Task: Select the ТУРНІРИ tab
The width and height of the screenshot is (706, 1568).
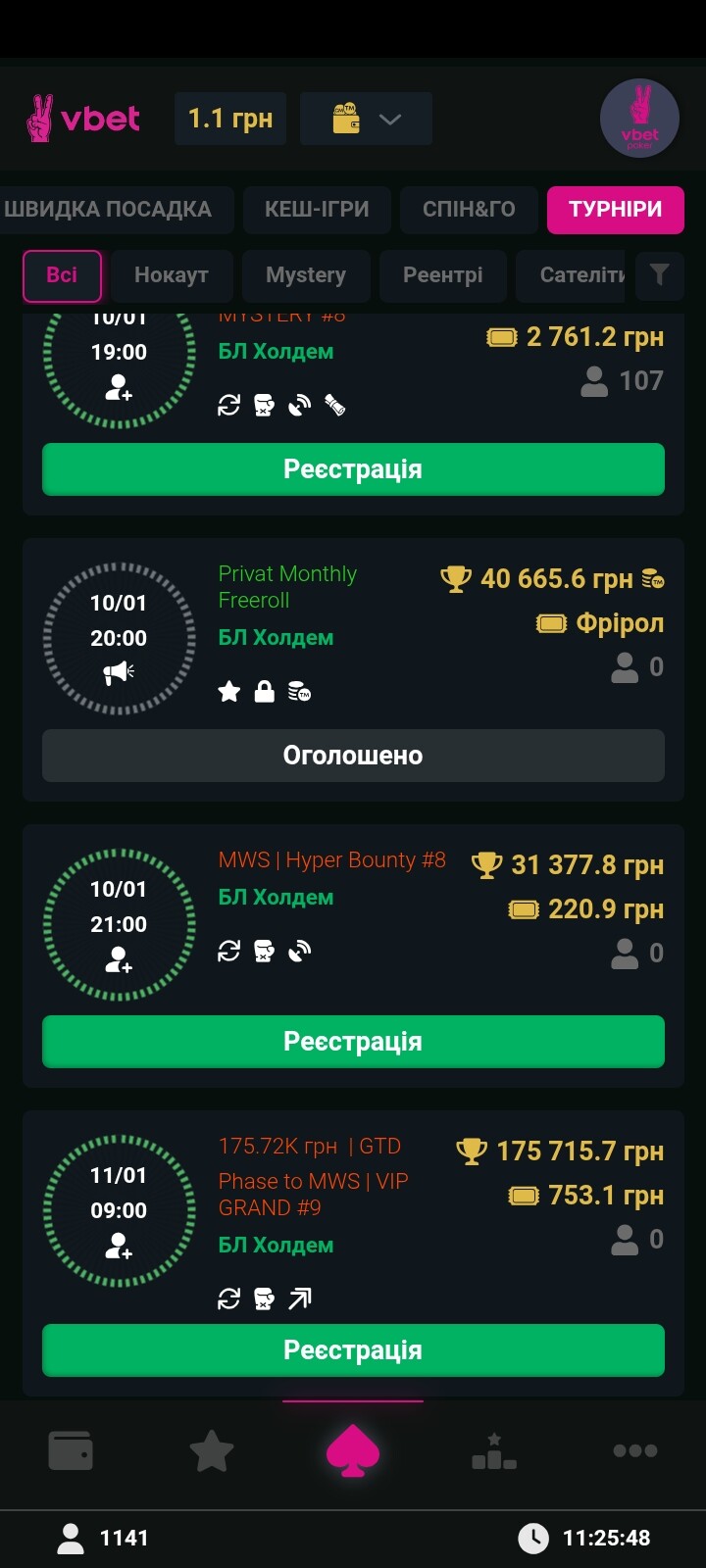Action: click(x=615, y=209)
